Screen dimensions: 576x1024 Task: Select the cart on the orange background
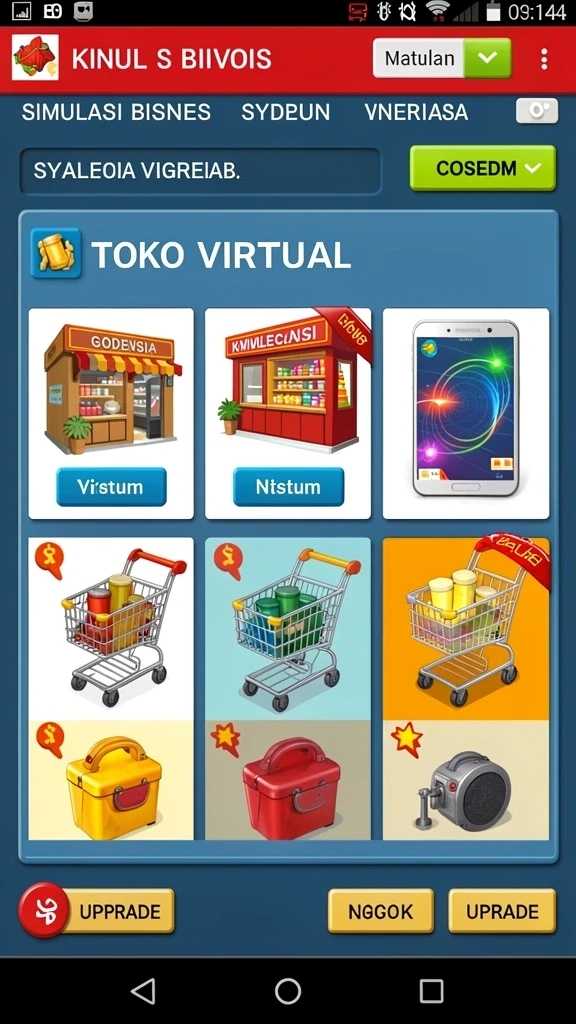pyautogui.click(x=466, y=628)
